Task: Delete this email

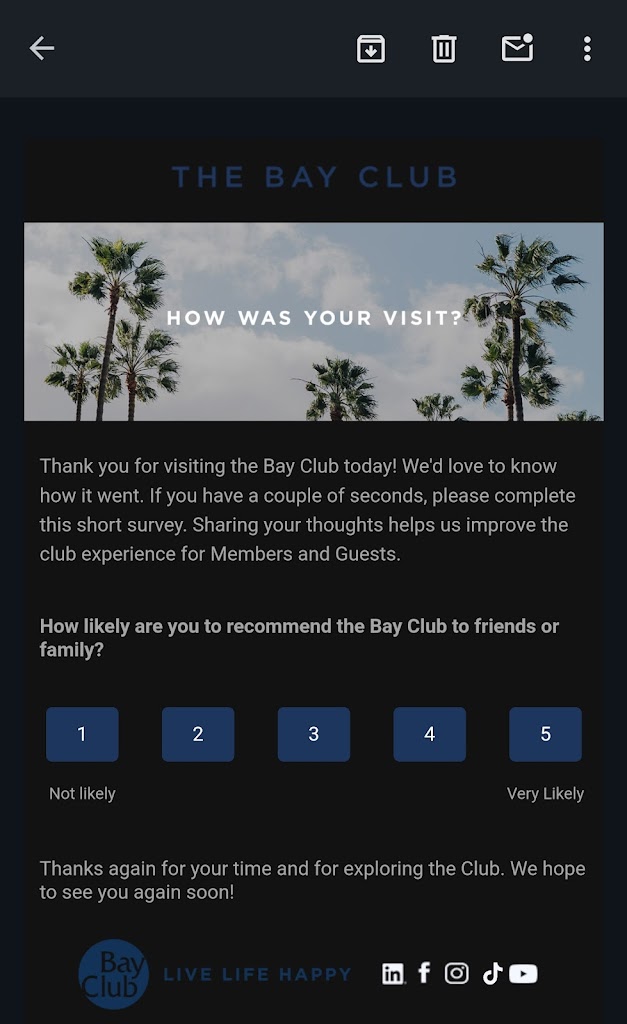Action: point(444,48)
